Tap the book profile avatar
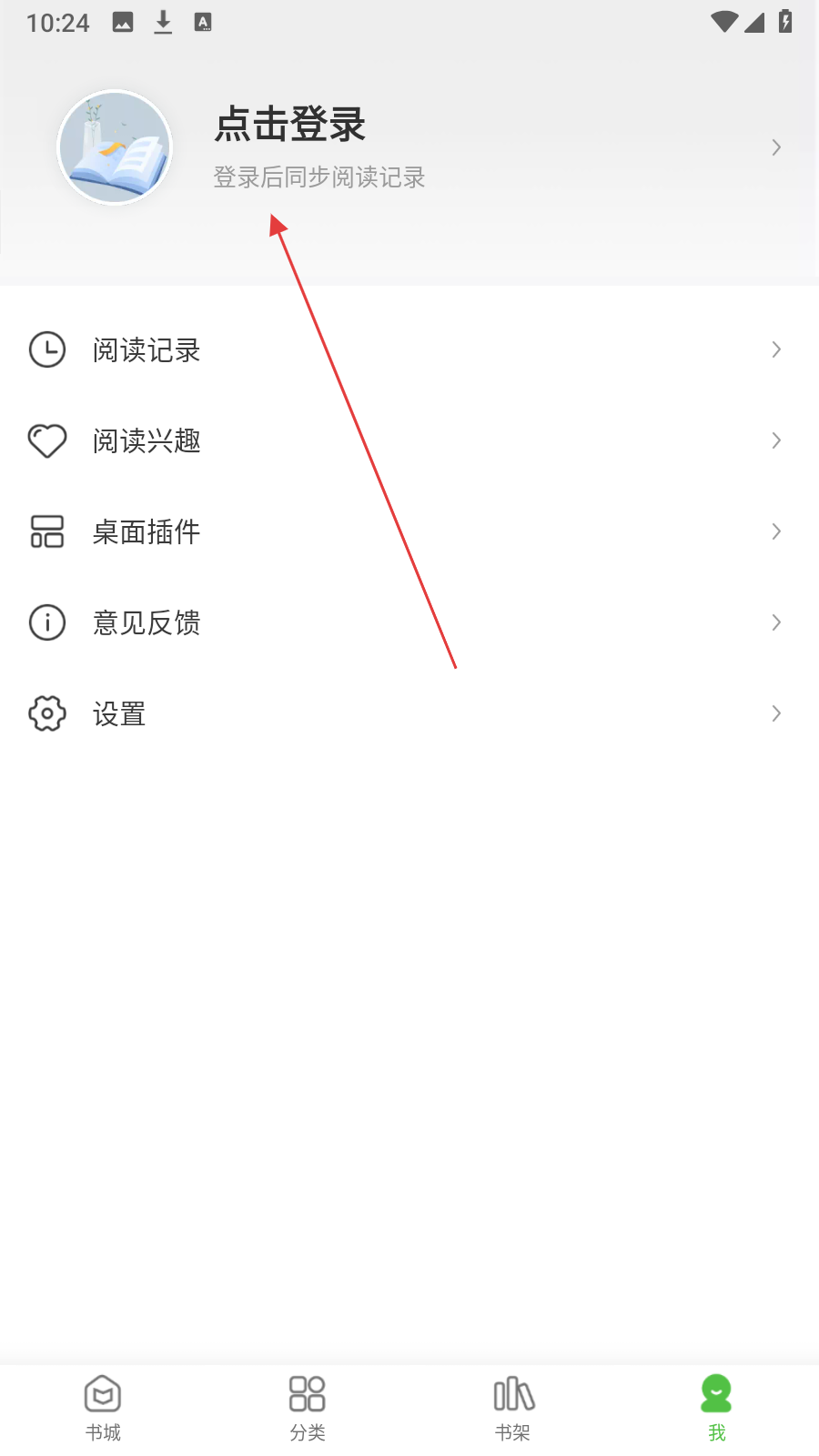The height and width of the screenshot is (1456, 819). 115,147
